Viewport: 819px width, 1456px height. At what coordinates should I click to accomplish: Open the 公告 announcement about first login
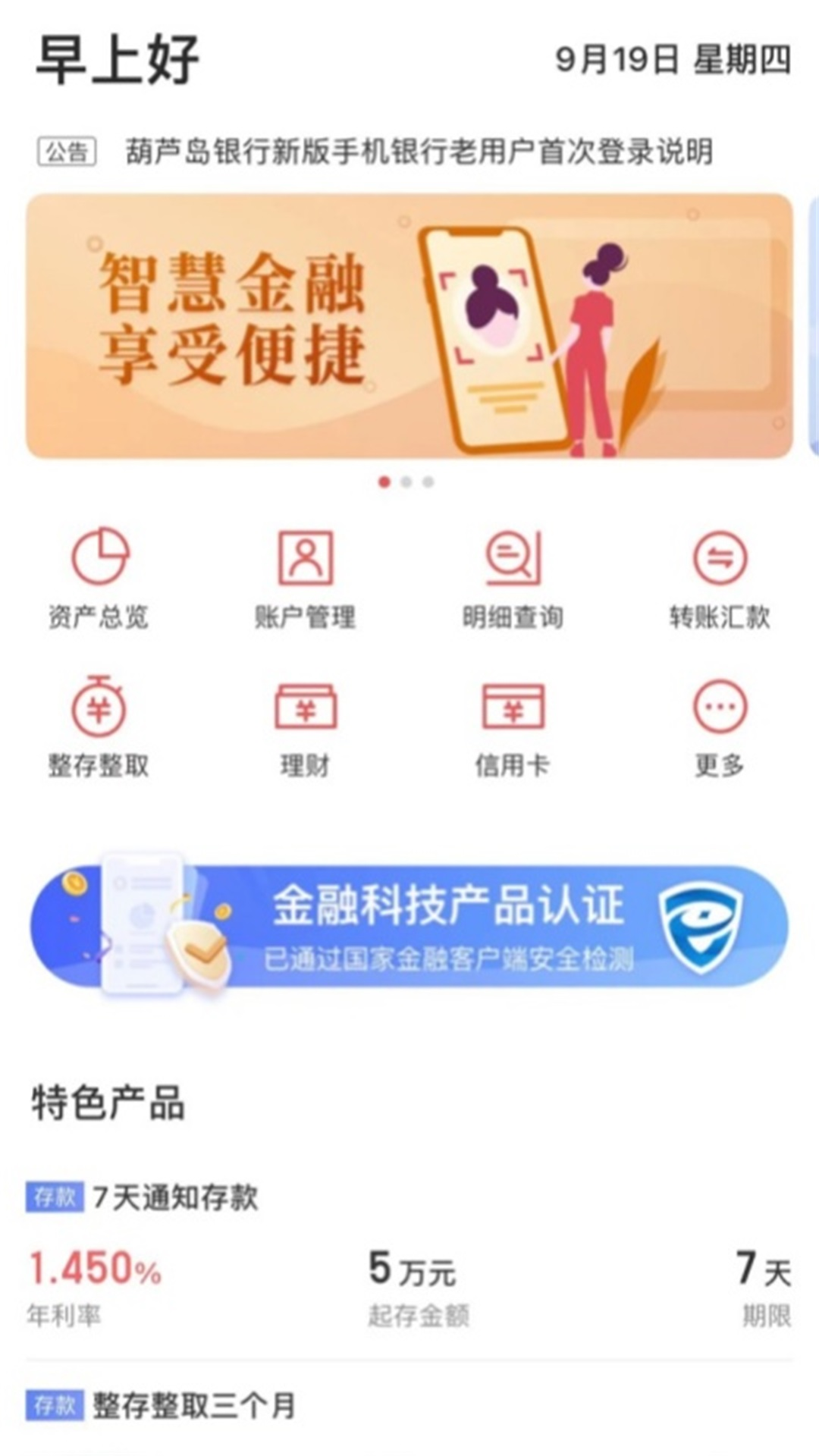coord(419,152)
